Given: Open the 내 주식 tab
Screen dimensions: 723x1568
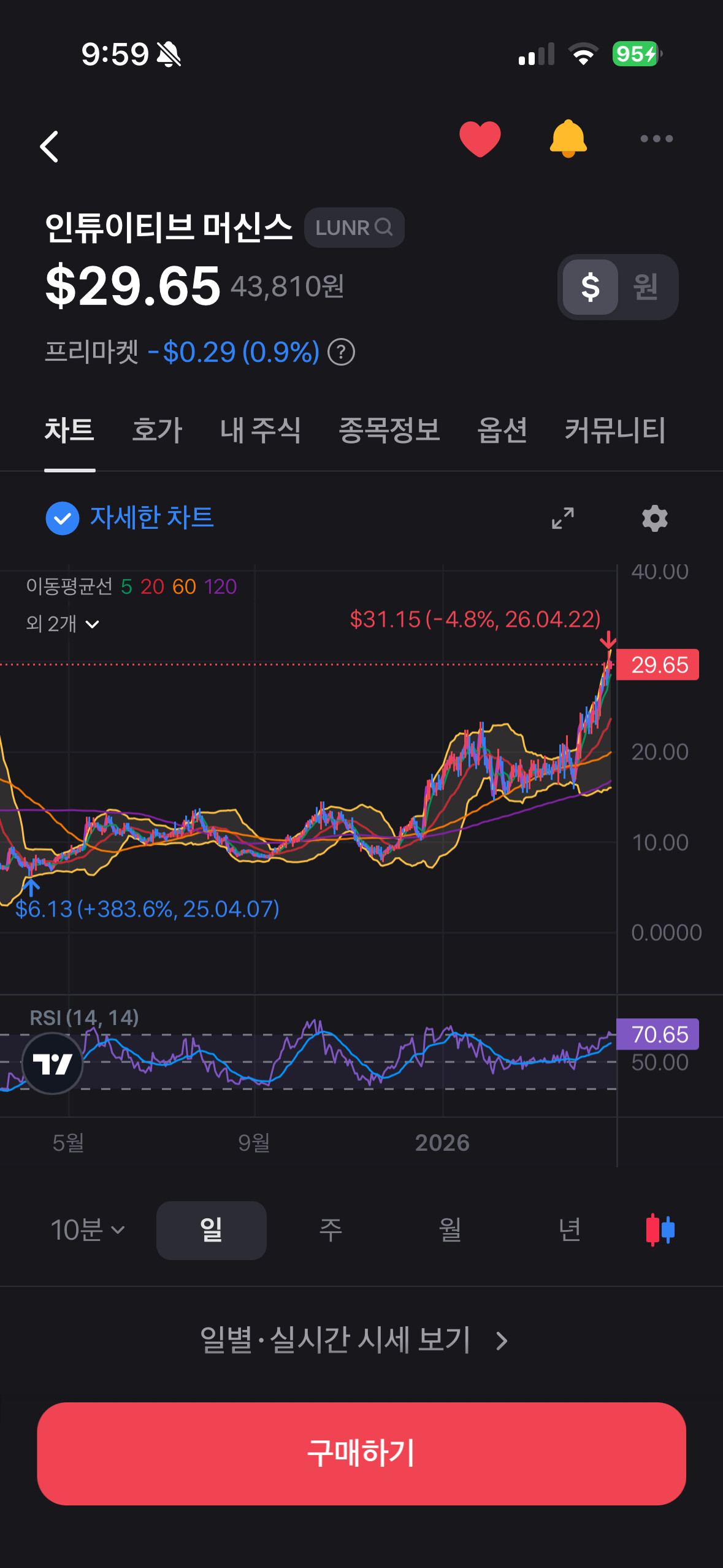Looking at the screenshot, I should click(x=261, y=429).
